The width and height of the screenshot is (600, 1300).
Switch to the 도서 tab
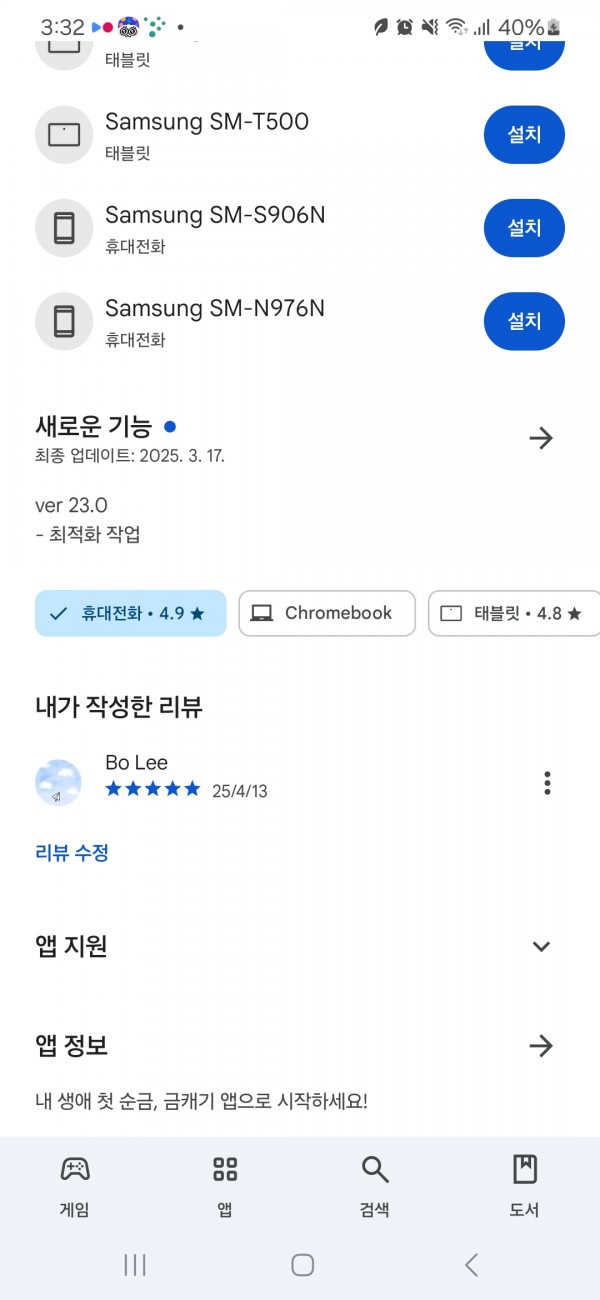[x=525, y=1186]
